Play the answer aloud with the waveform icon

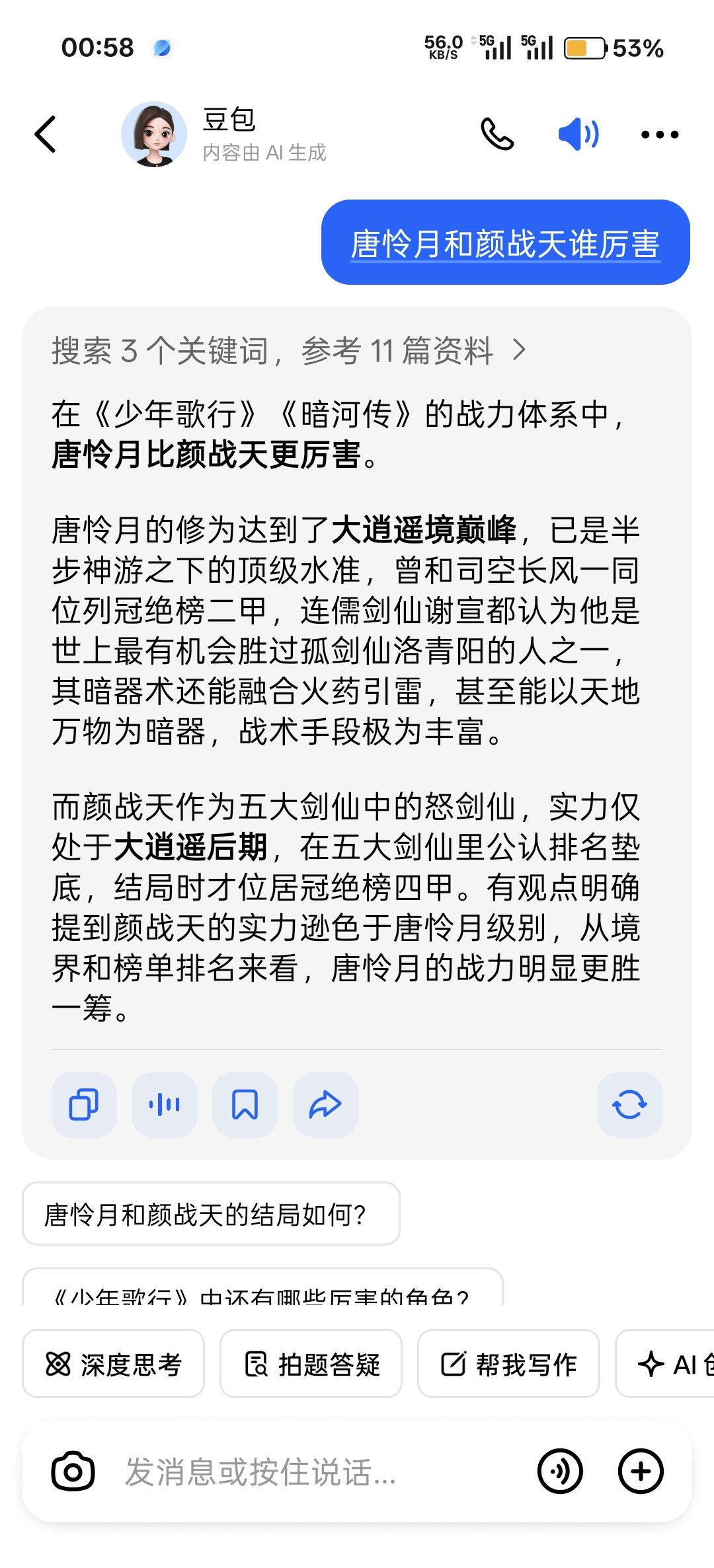(165, 1104)
